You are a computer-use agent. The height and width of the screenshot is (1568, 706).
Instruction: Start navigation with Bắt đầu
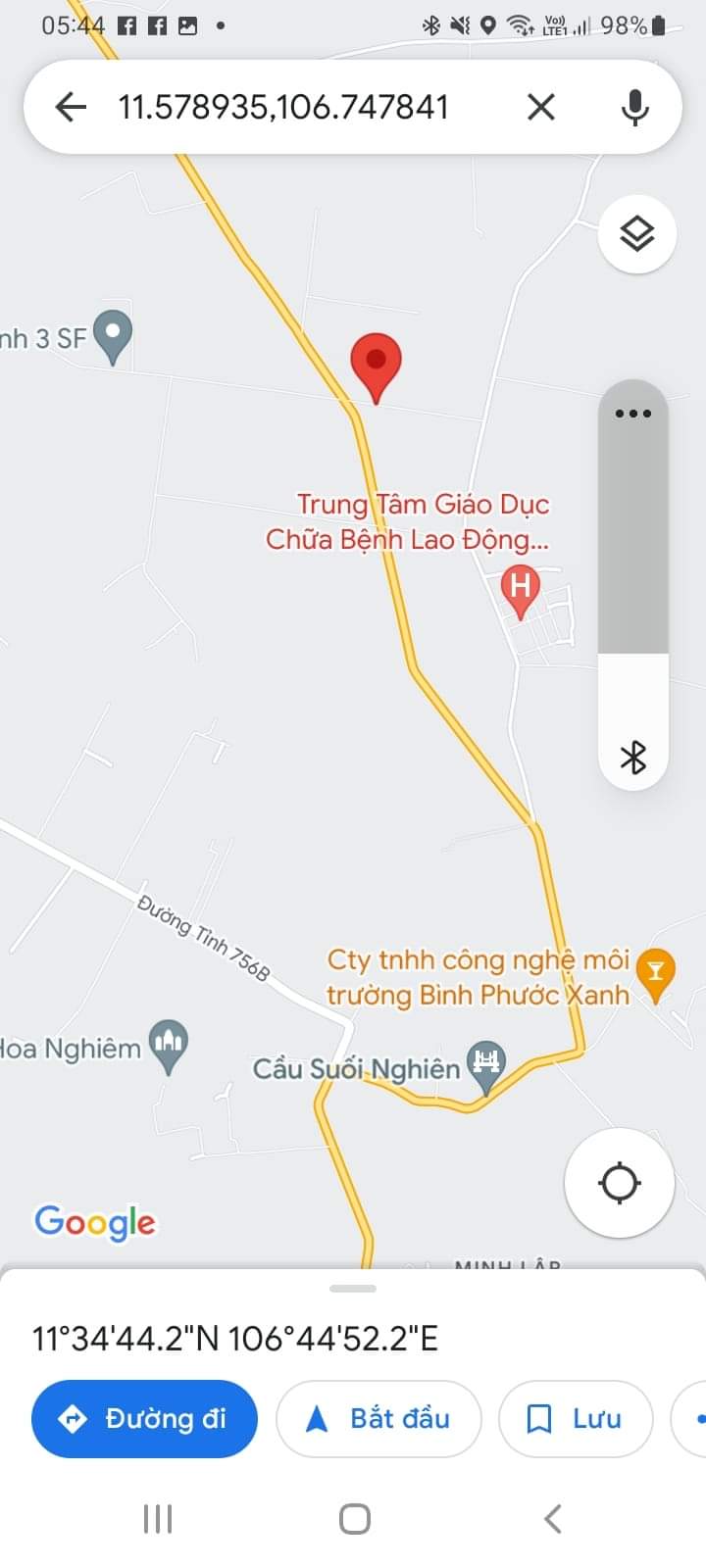pos(378,1418)
